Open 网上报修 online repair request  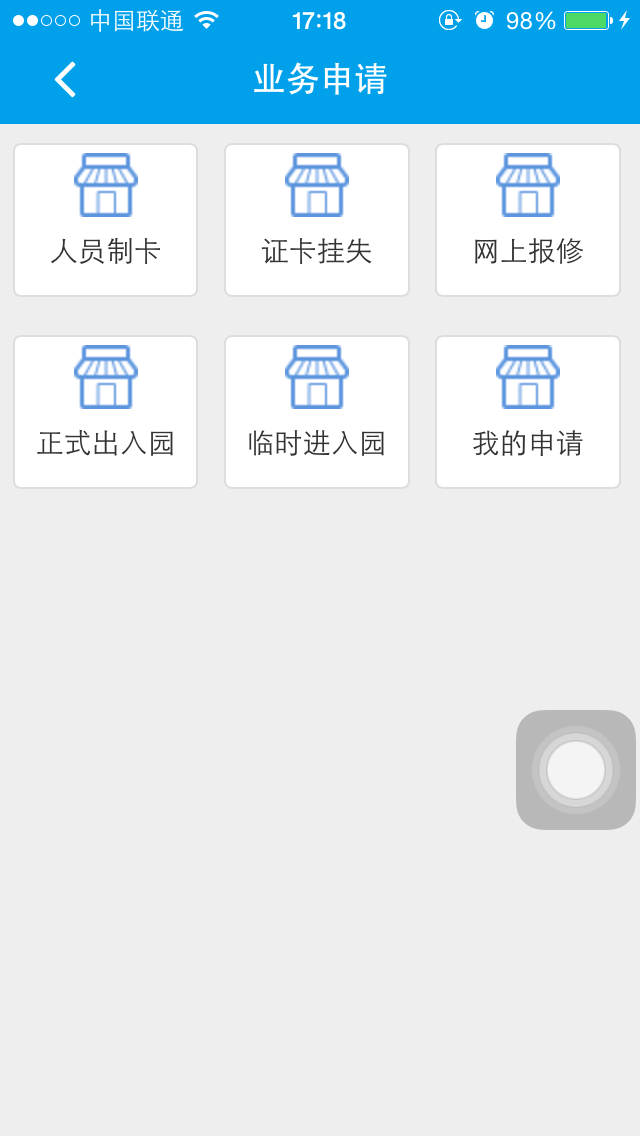tap(528, 220)
